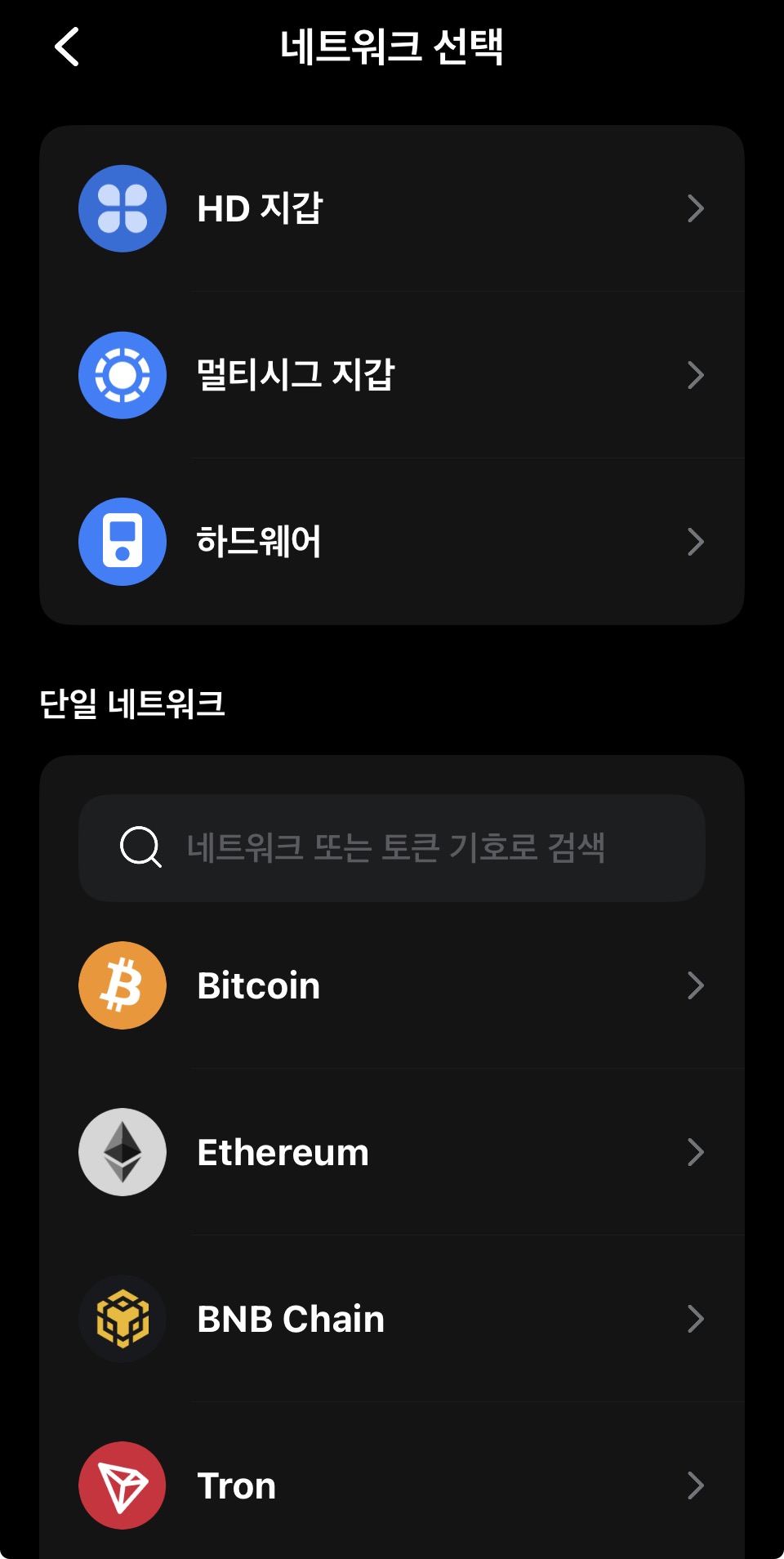Viewport: 784px width, 1559px height.
Task: Expand the Ethereum row chevron
Action: coord(695,1152)
